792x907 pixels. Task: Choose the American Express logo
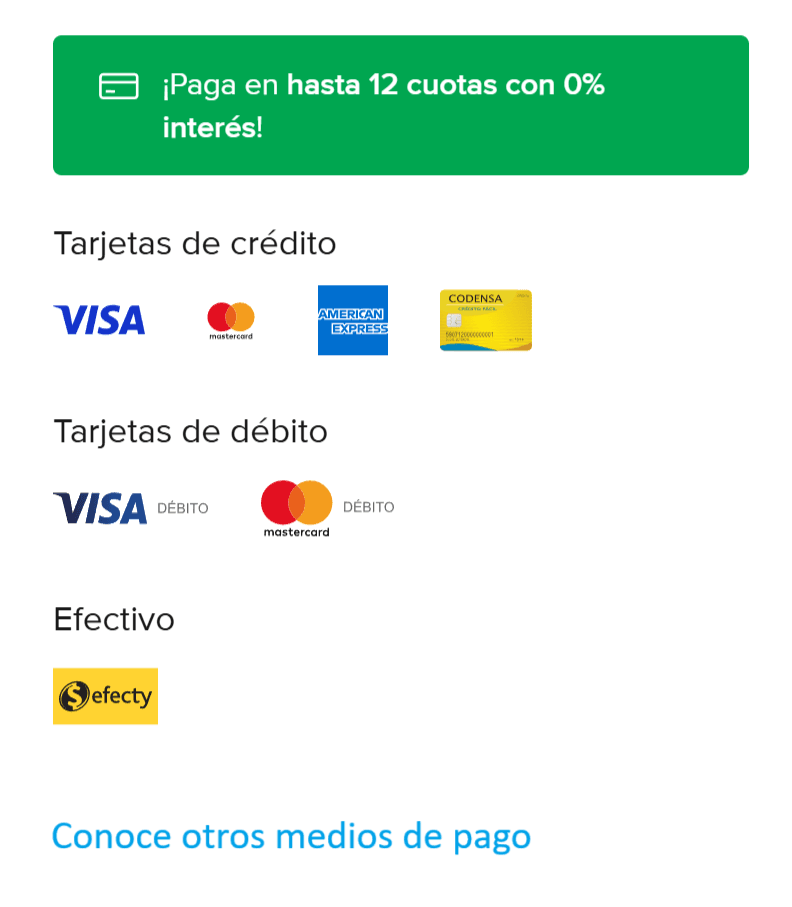coord(352,321)
